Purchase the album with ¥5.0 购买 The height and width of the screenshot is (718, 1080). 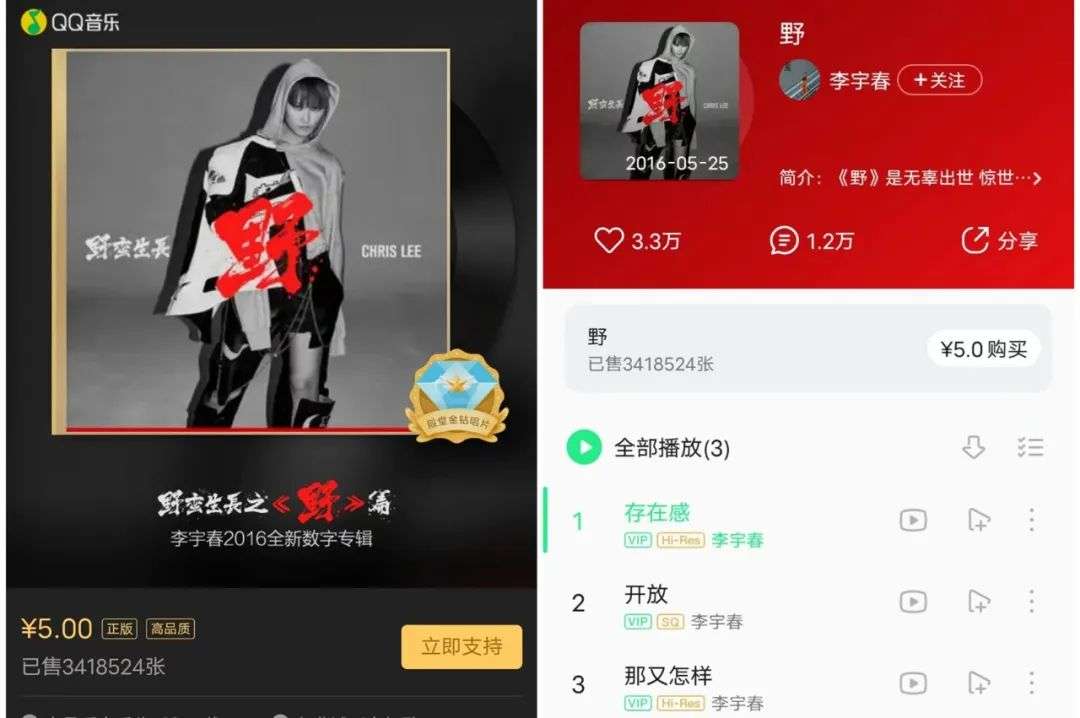point(983,349)
